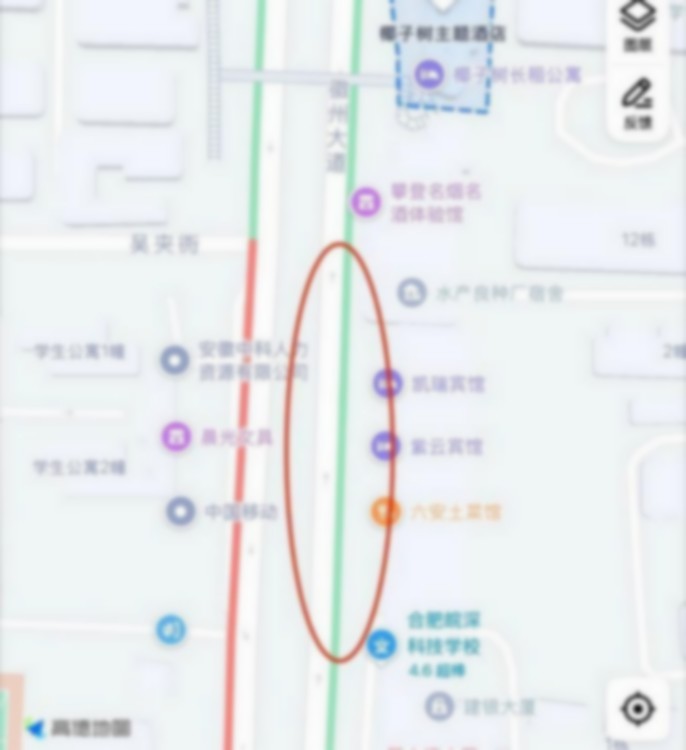
Task: Recenter map on current location
Action: tap(638, 709)
